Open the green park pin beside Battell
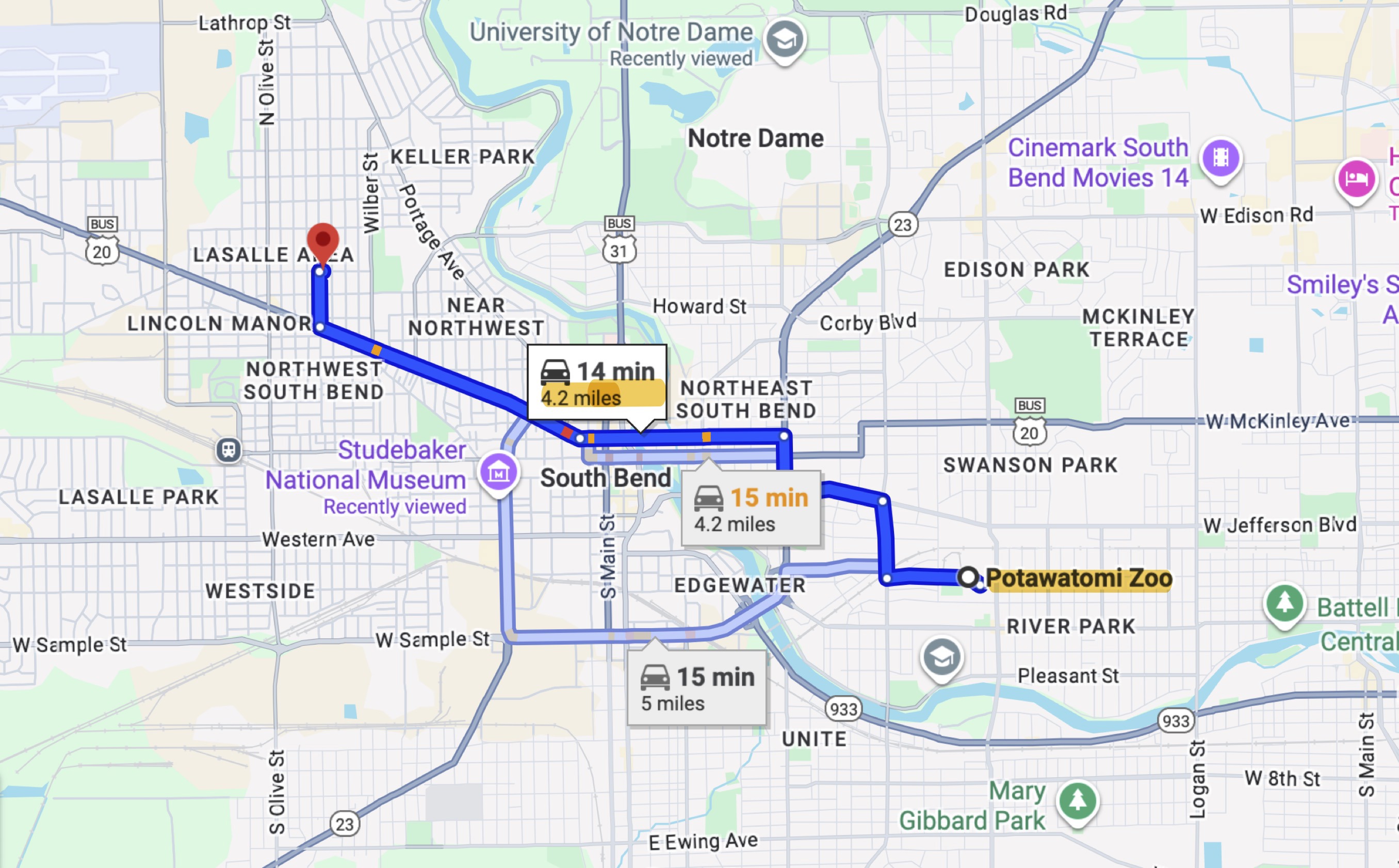 (x=1284, y=604)
